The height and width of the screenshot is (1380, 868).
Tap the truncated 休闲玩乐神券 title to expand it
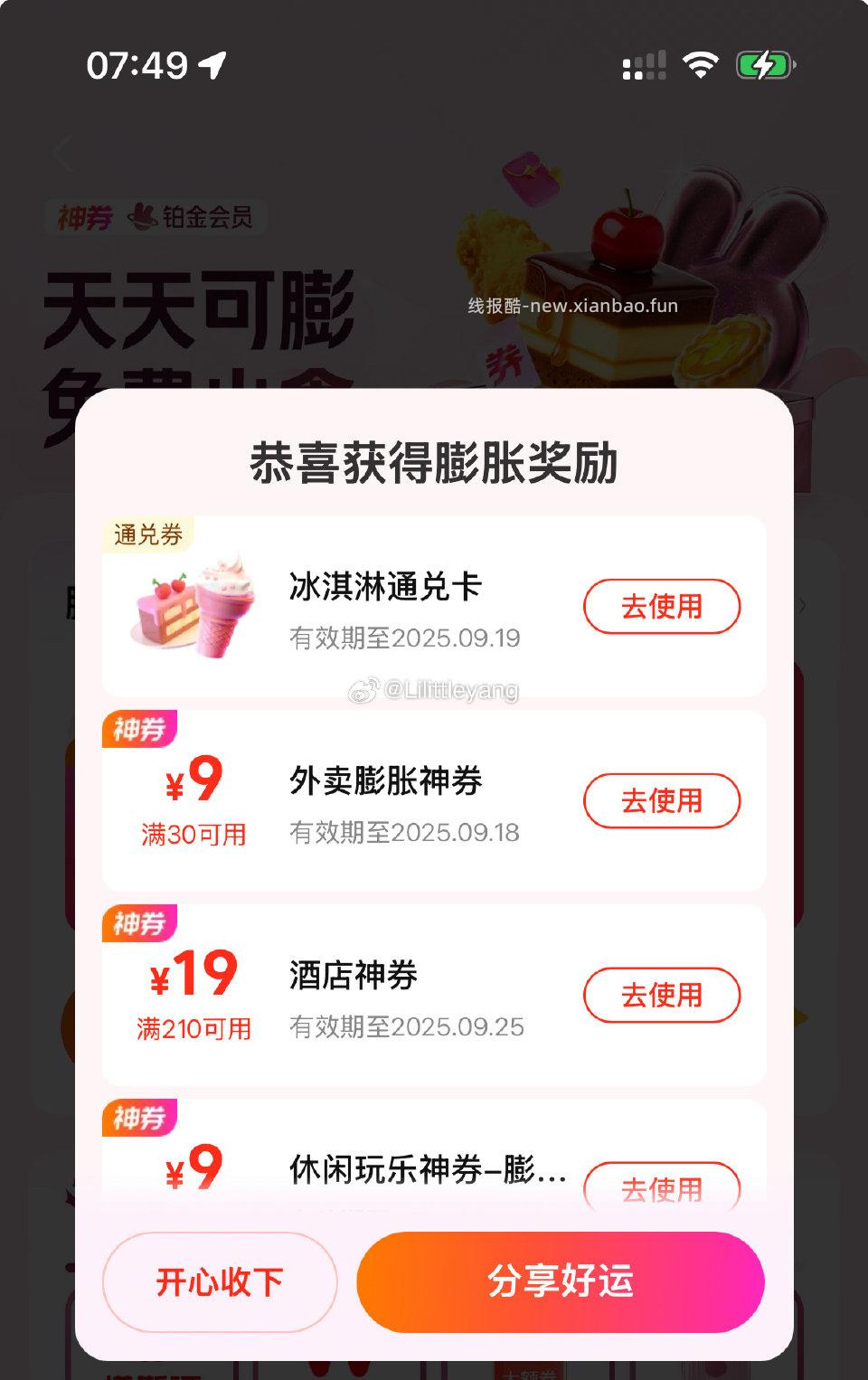pos(425,1170)
